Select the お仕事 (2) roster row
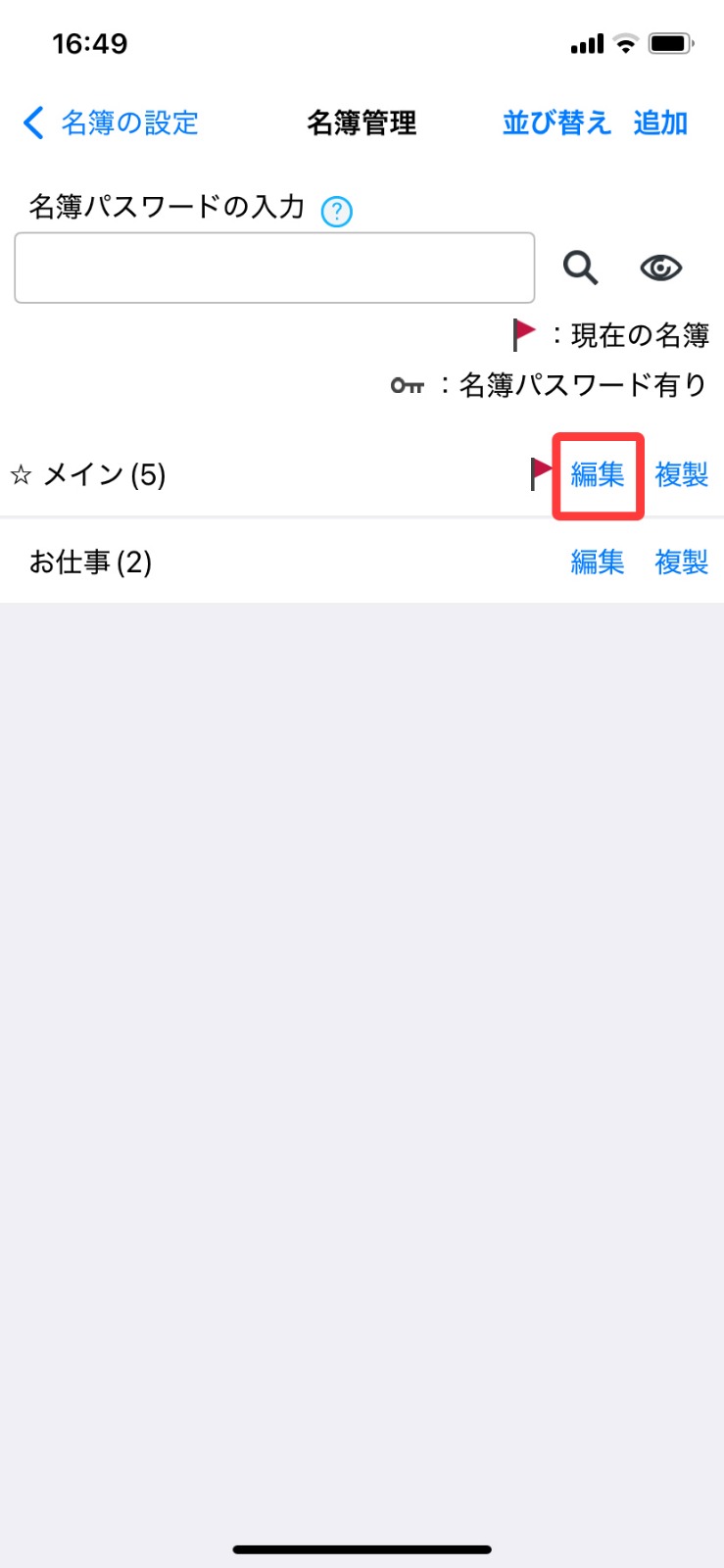Image resolution: width=724 pixels, height=1568 pixels. click(362, 562)
